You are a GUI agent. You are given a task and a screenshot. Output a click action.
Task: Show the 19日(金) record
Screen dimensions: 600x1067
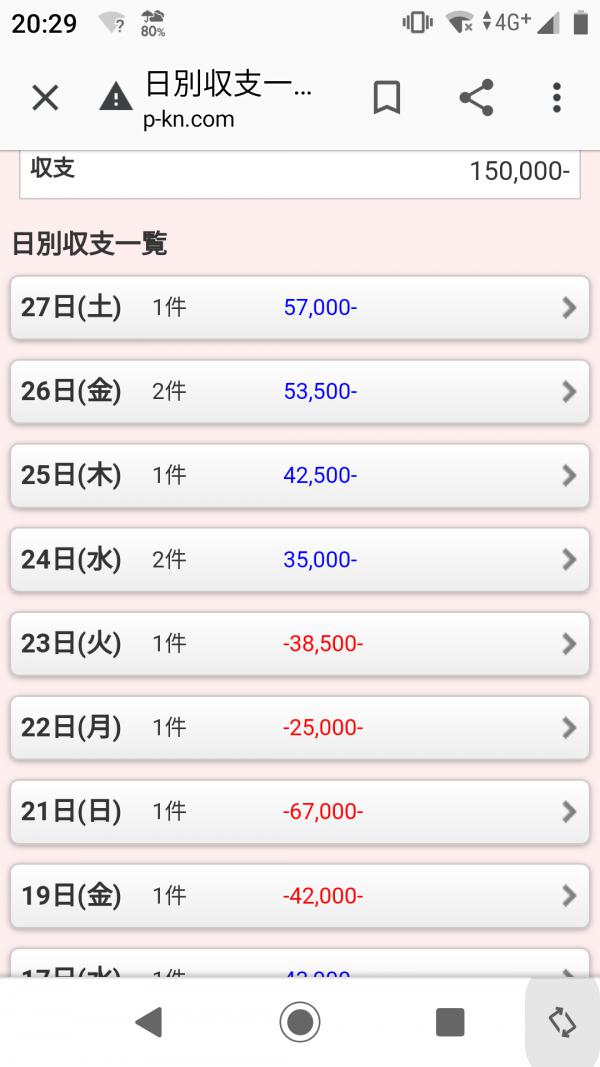click(300, 896)
